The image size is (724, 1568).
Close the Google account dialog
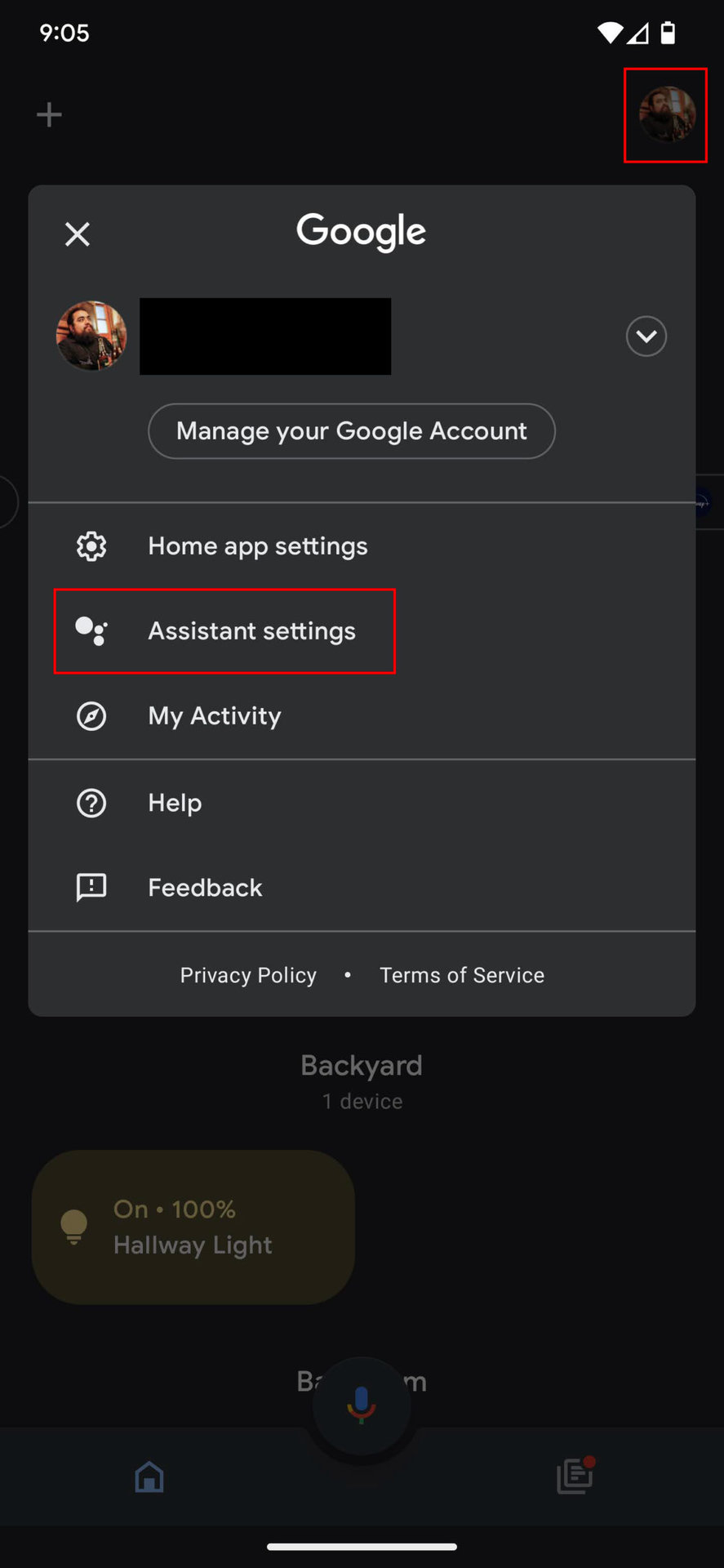click(x=78, y=234)
